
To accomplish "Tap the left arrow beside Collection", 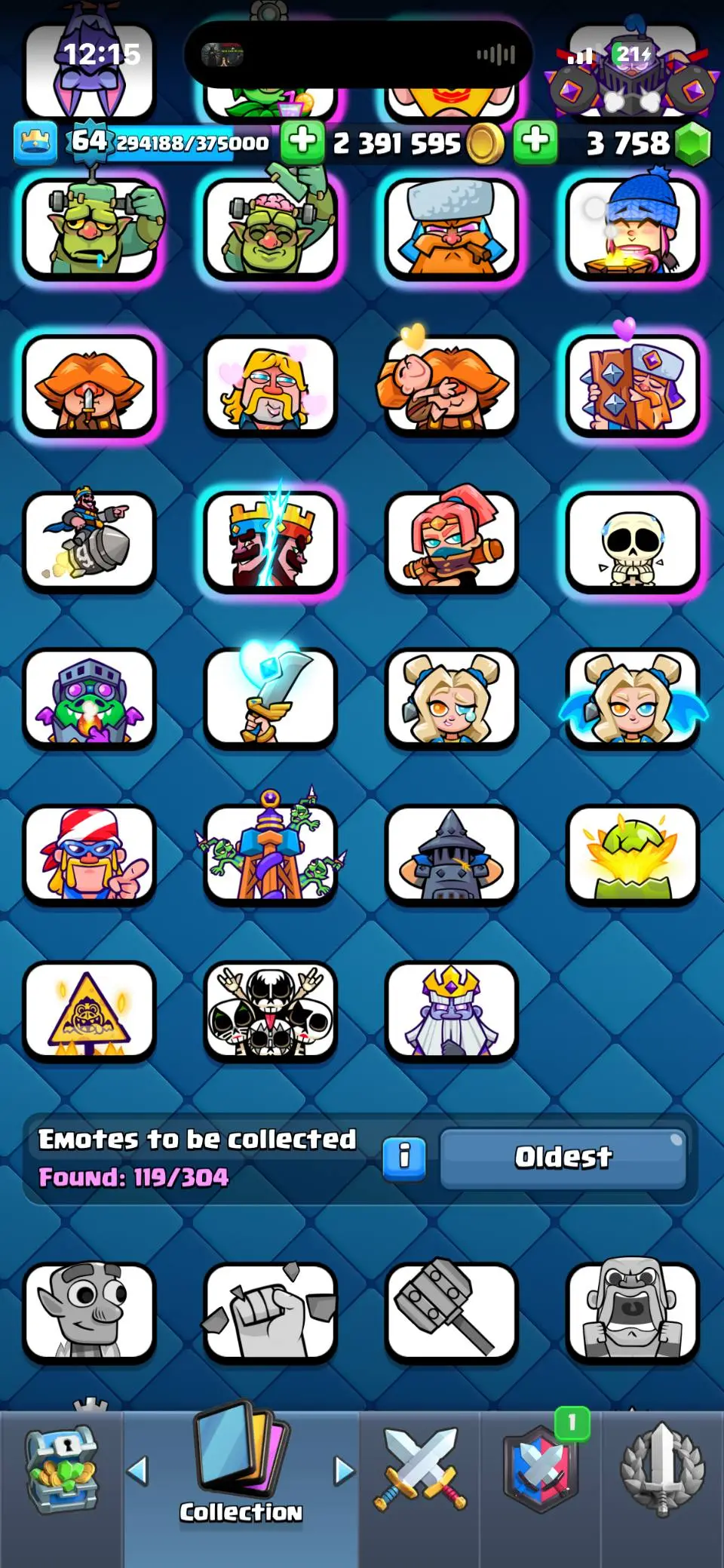I will click(138, 1471).
